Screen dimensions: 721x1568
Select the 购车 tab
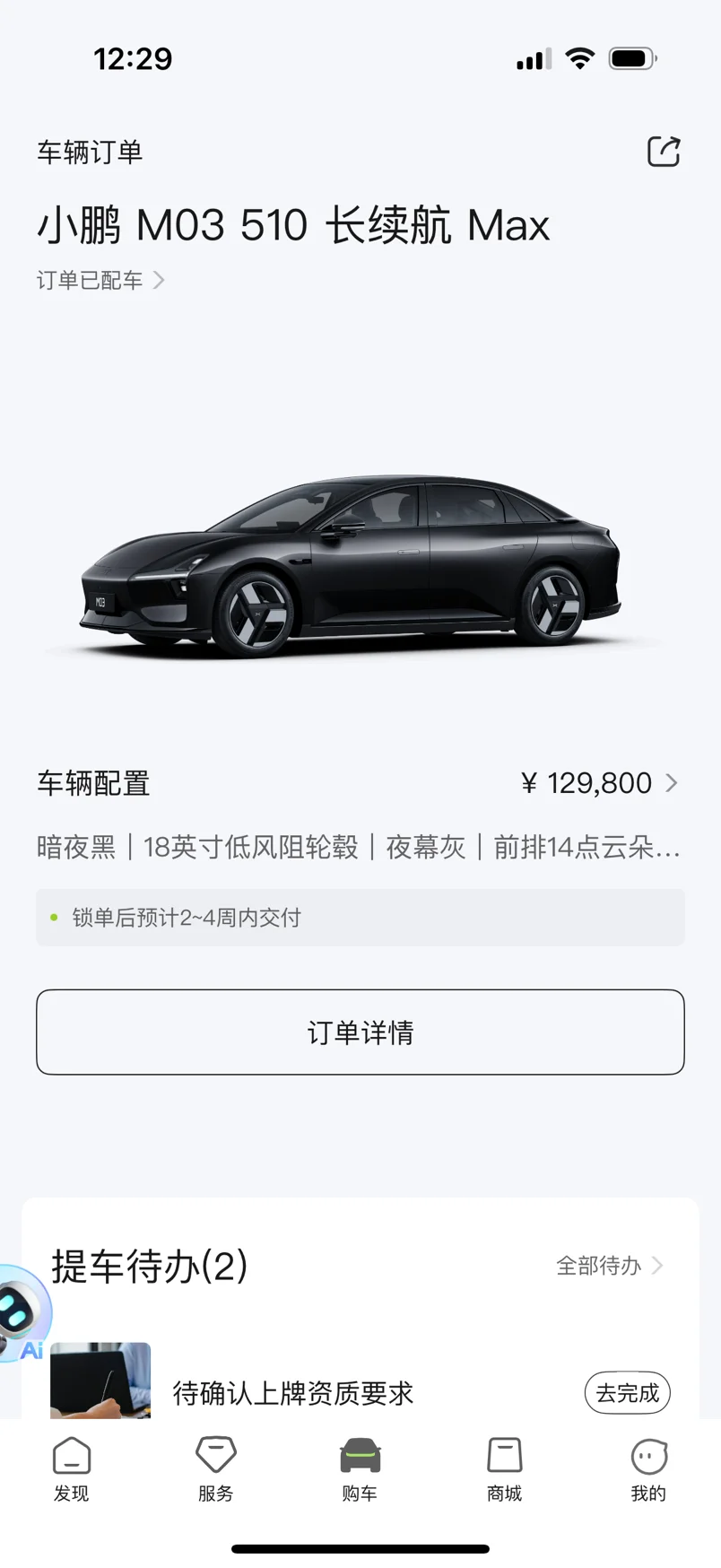pyautogui.click(x=360, y=1469)
